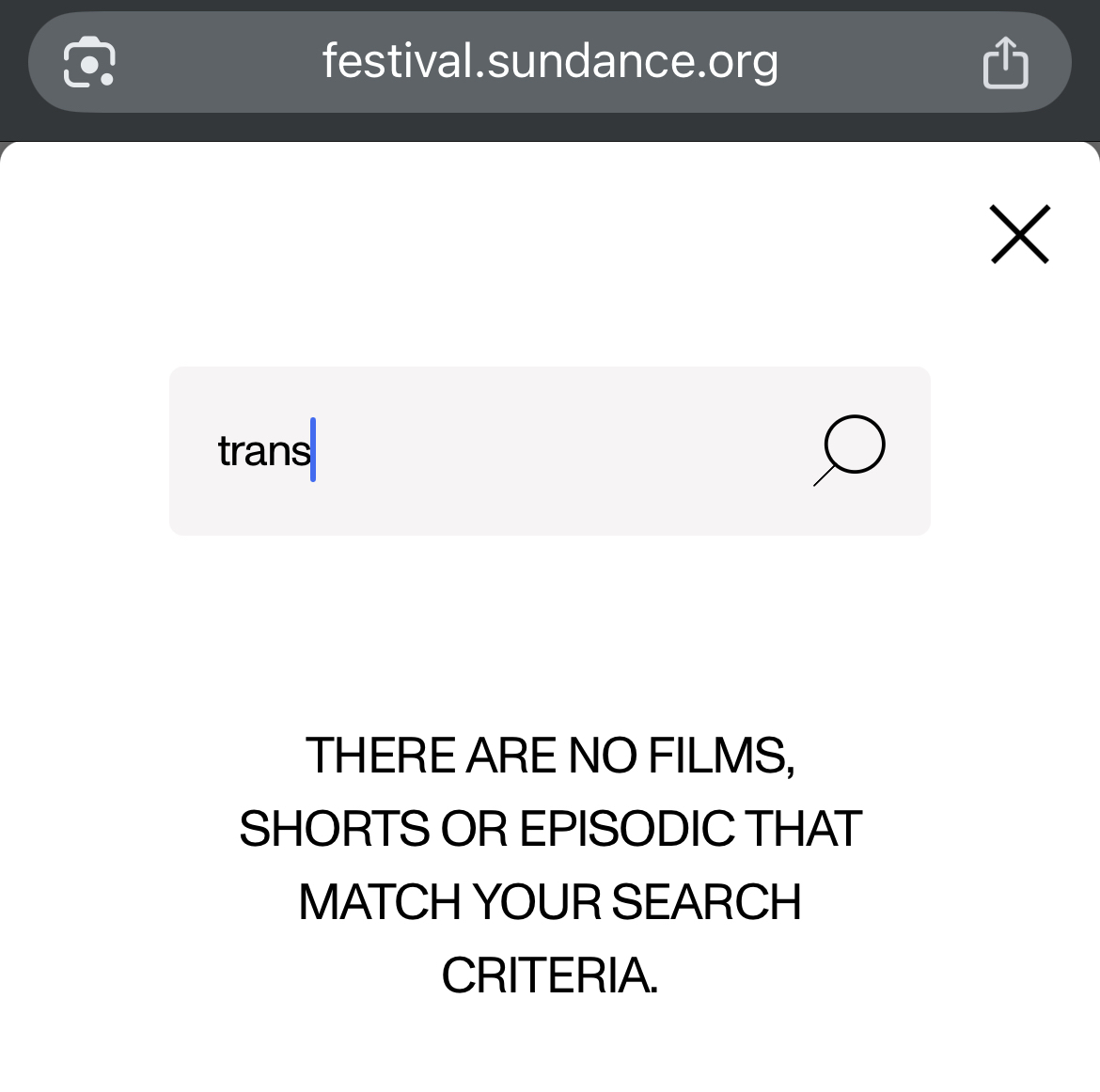This screenshot has width=1100, height=1092.
Task: Open the camera lens search icon
Action: 89,63
